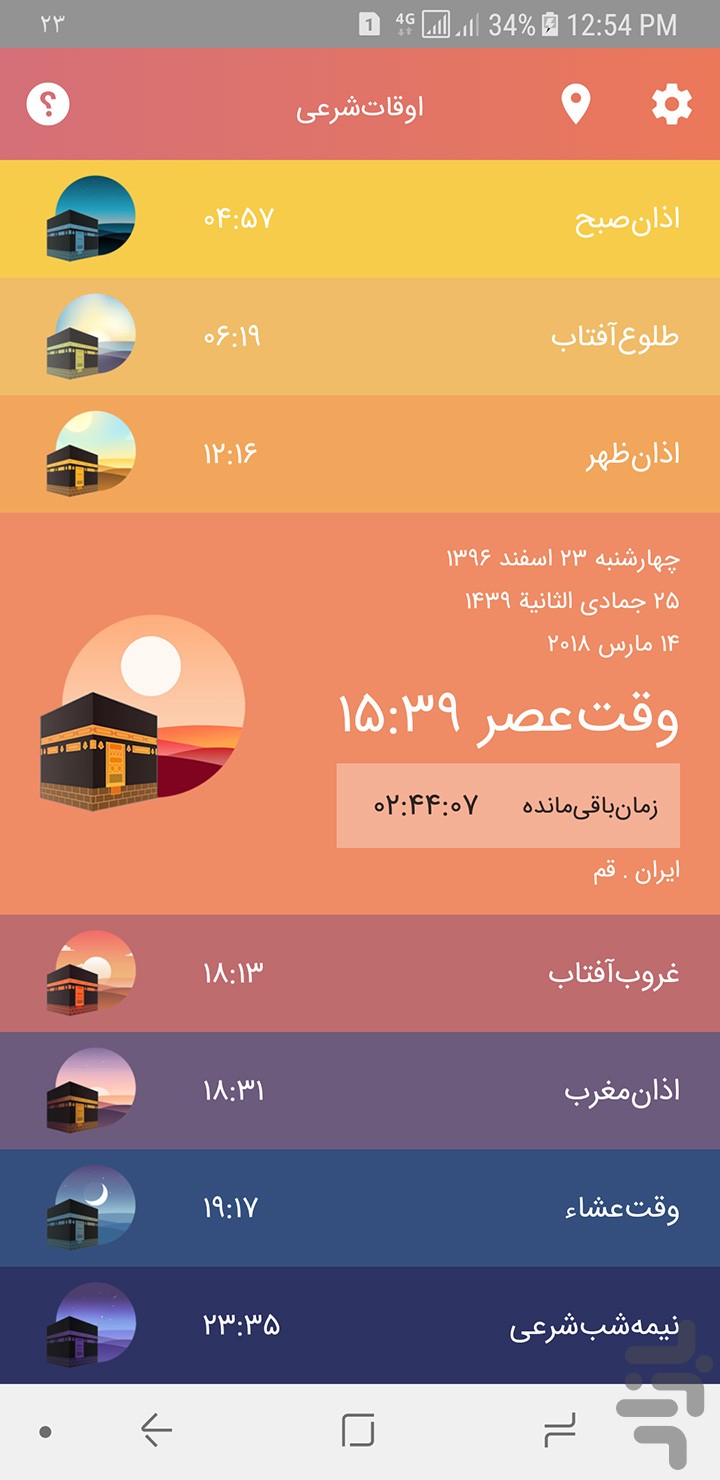Select the اذان مغرب row
The image size is (720, 1480).
[360, 1090]
